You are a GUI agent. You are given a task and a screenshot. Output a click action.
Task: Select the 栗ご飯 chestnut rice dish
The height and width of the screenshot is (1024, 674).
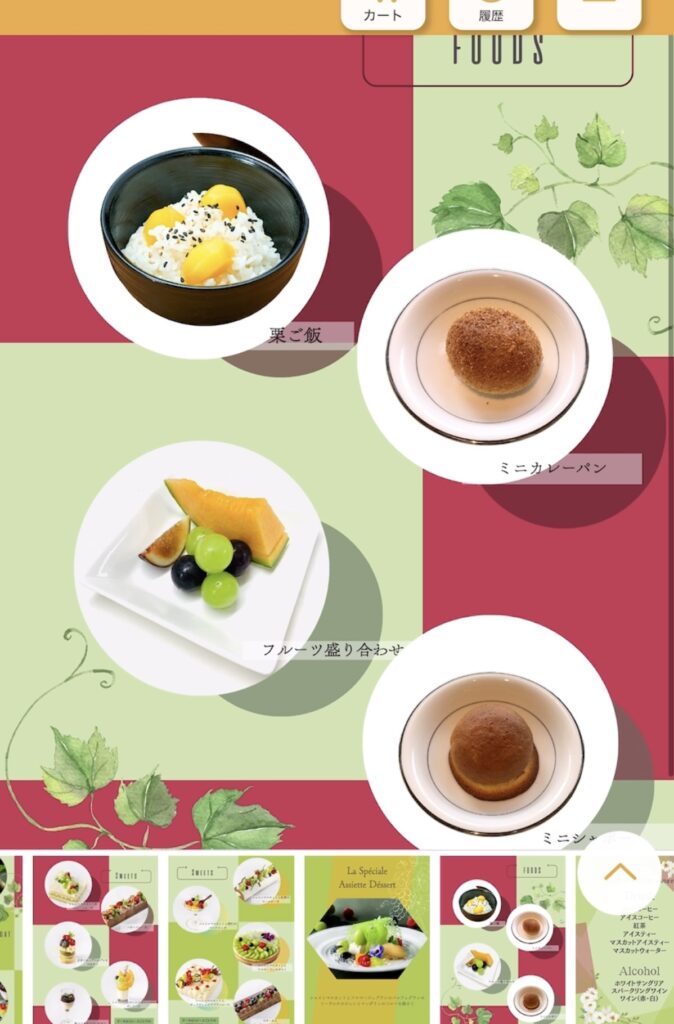(199, 228)
